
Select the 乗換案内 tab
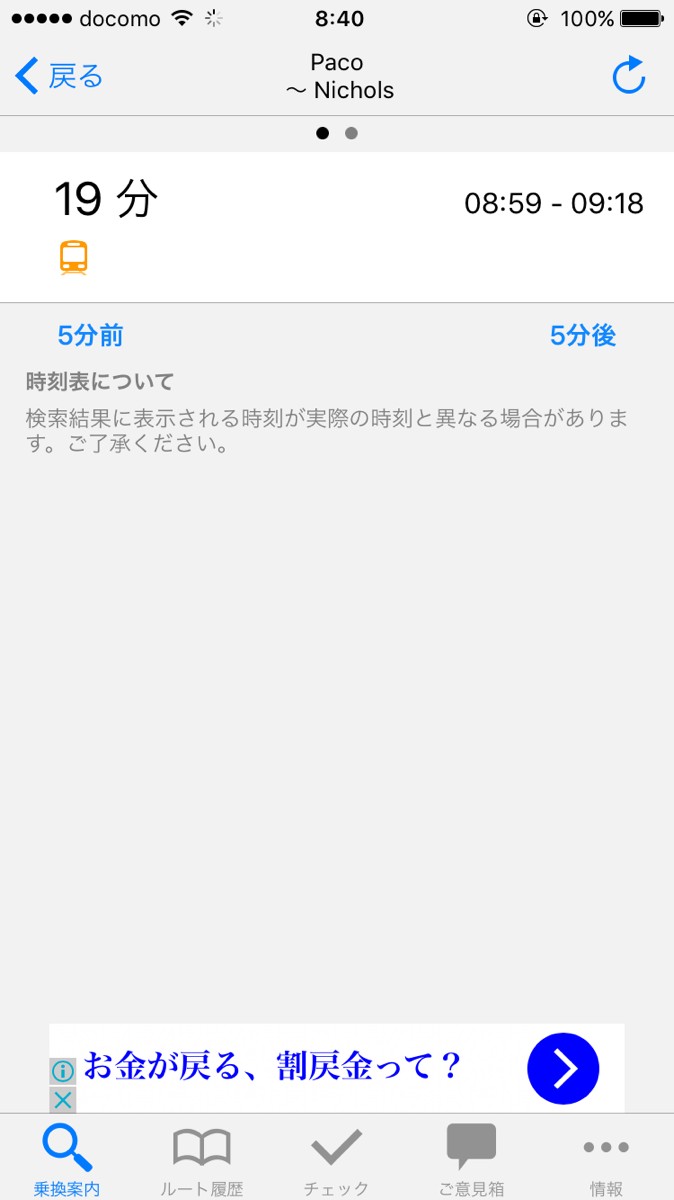pos(67,1159)
